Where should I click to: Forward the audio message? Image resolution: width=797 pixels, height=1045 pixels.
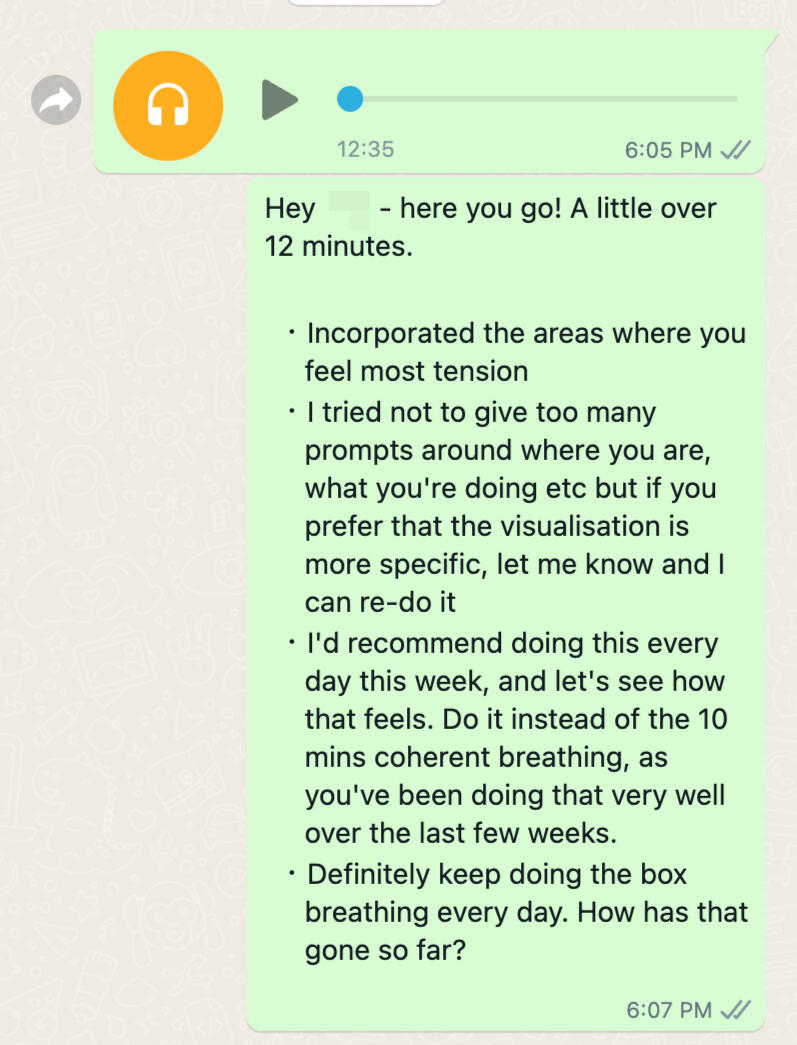56,100
